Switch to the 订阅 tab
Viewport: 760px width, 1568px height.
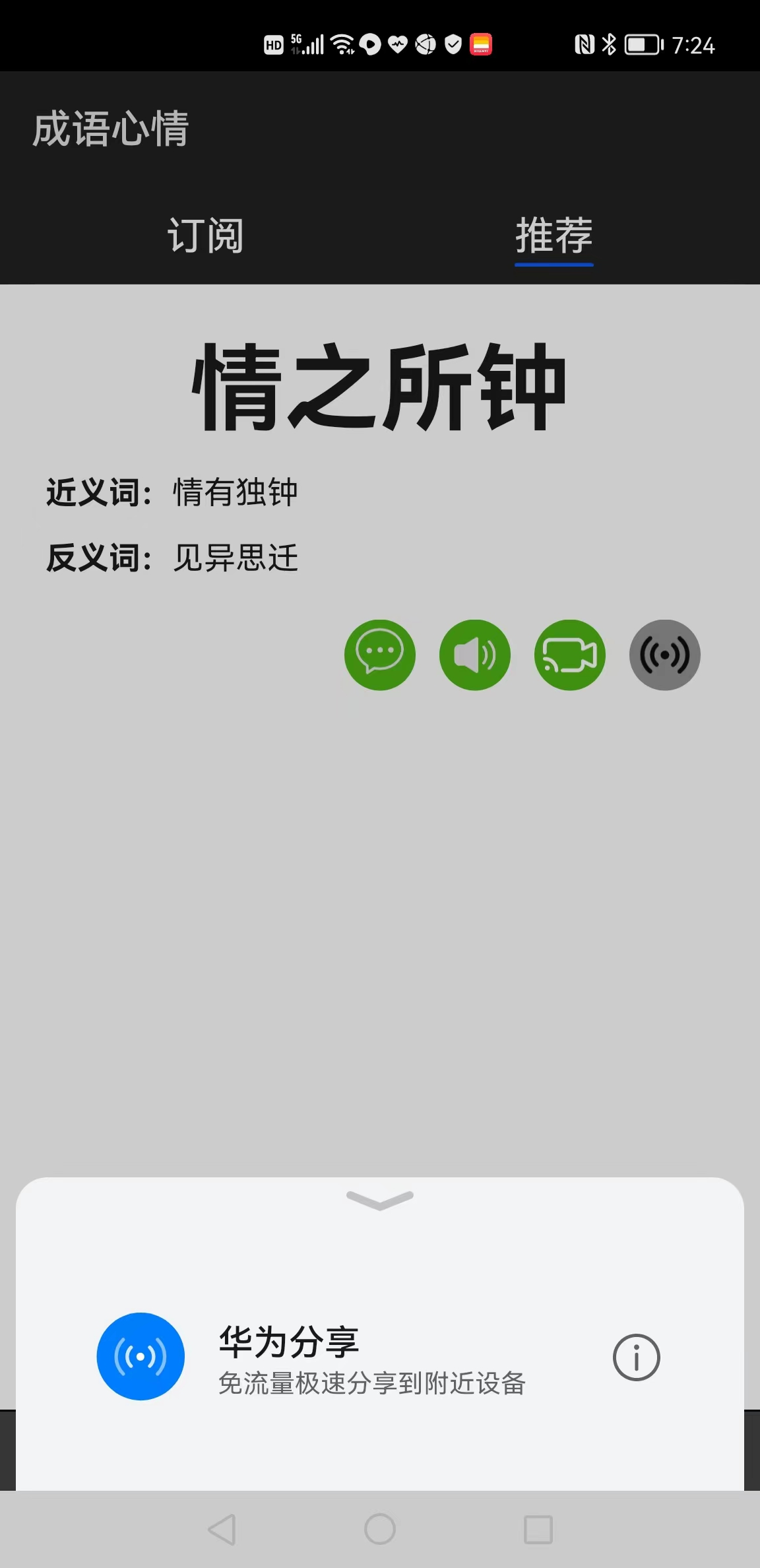click(205, 236)
